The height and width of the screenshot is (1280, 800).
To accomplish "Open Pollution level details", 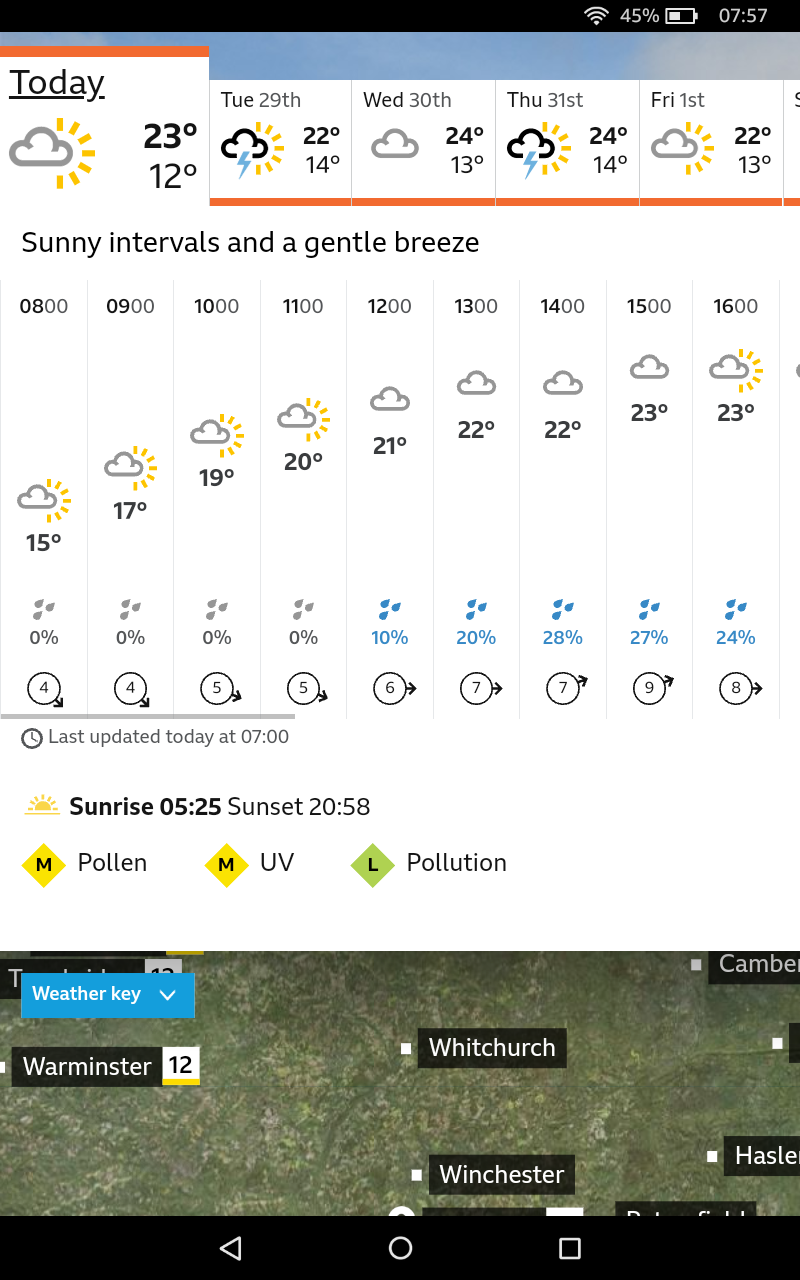I will 430,863.
